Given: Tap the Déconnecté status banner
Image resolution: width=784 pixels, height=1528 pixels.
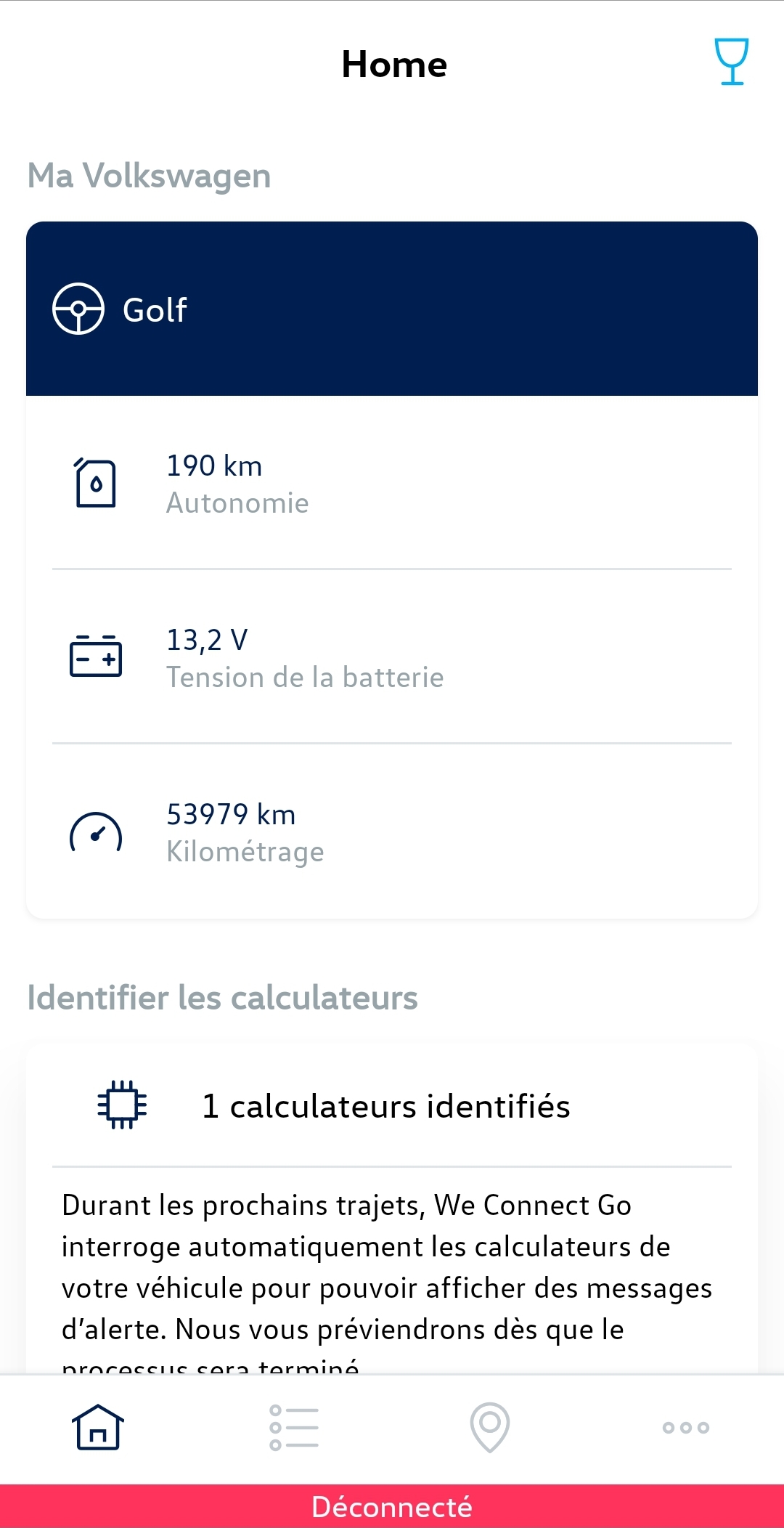Looking at the screenshot, I should point(392,1506).
